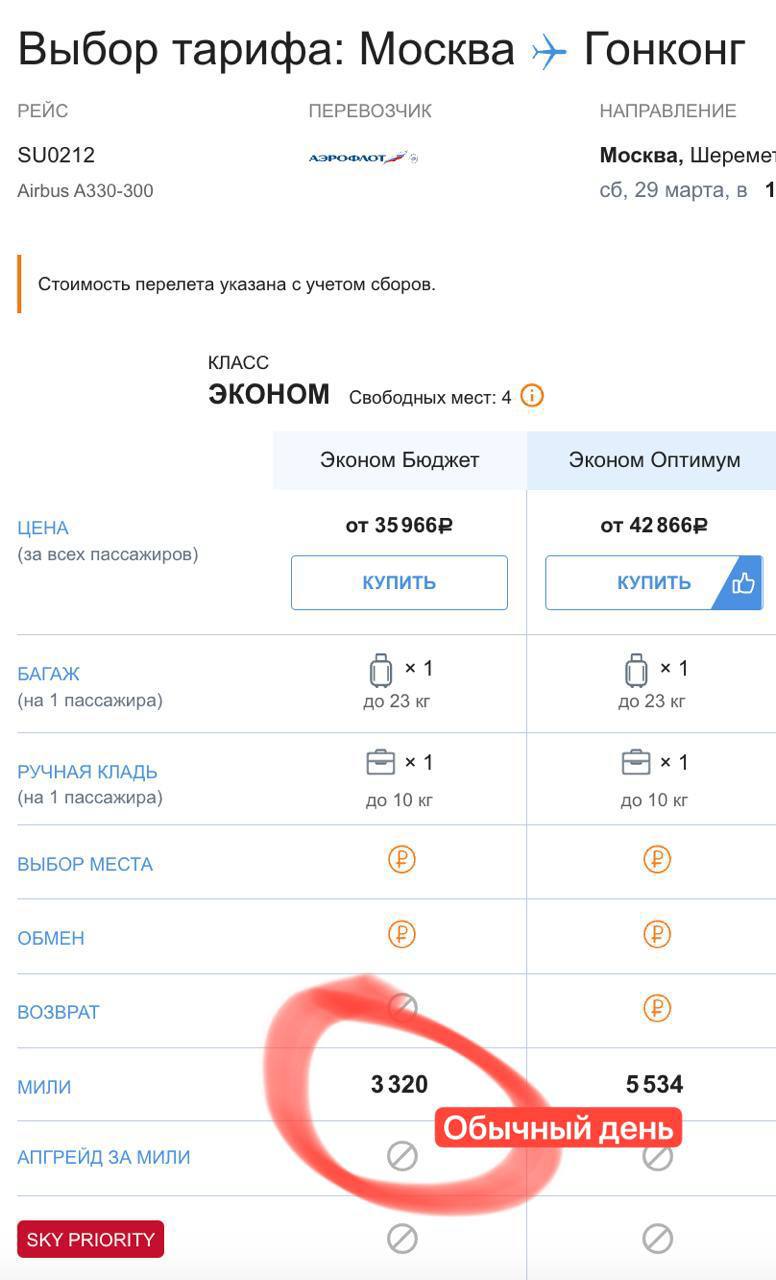This screenshot has height=1280, width=776.
Task: Open the ОБМЕН details link
Action: [51, 938]
